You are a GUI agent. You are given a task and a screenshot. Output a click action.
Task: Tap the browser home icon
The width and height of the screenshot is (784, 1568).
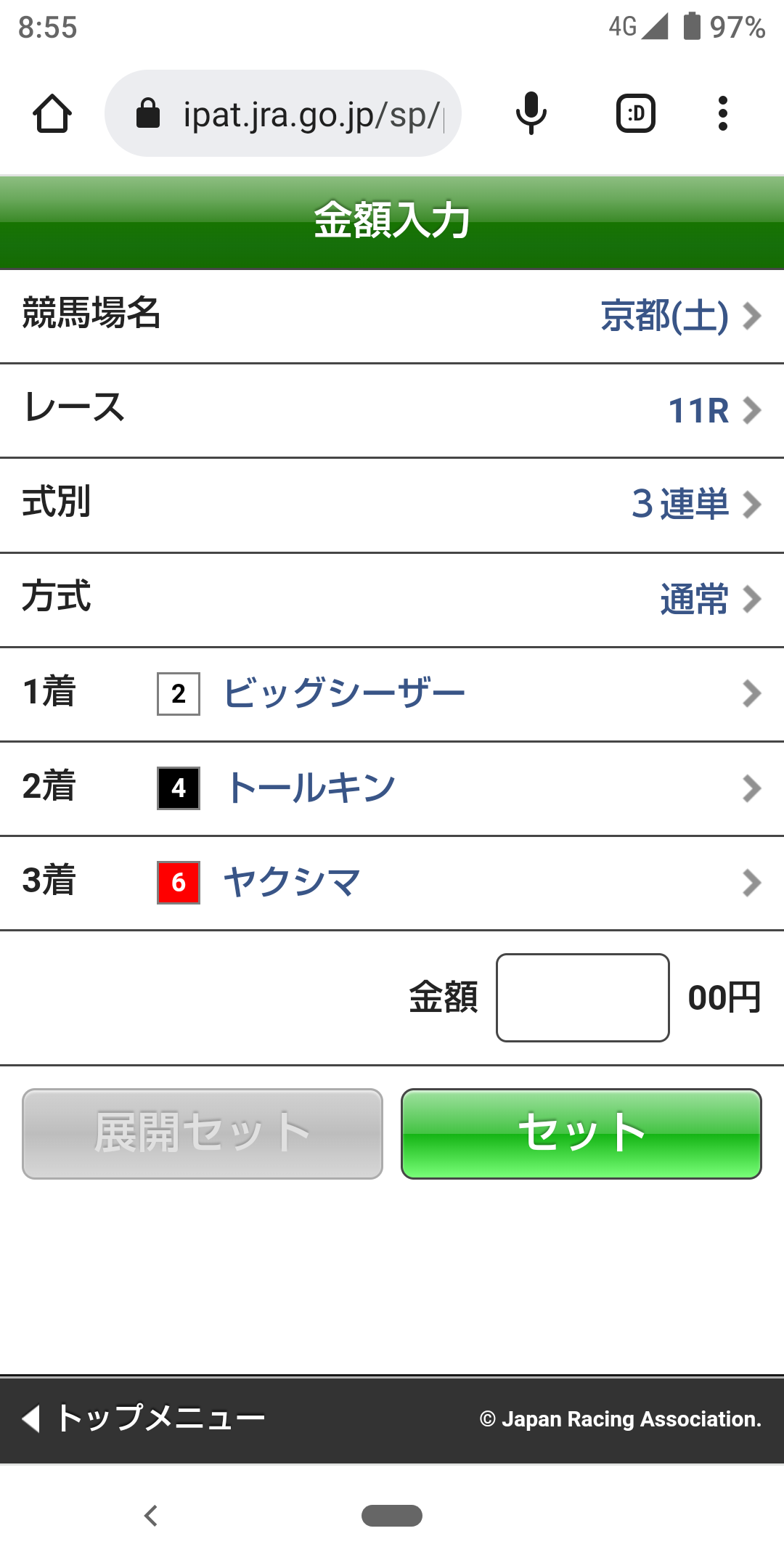[52, 114]
